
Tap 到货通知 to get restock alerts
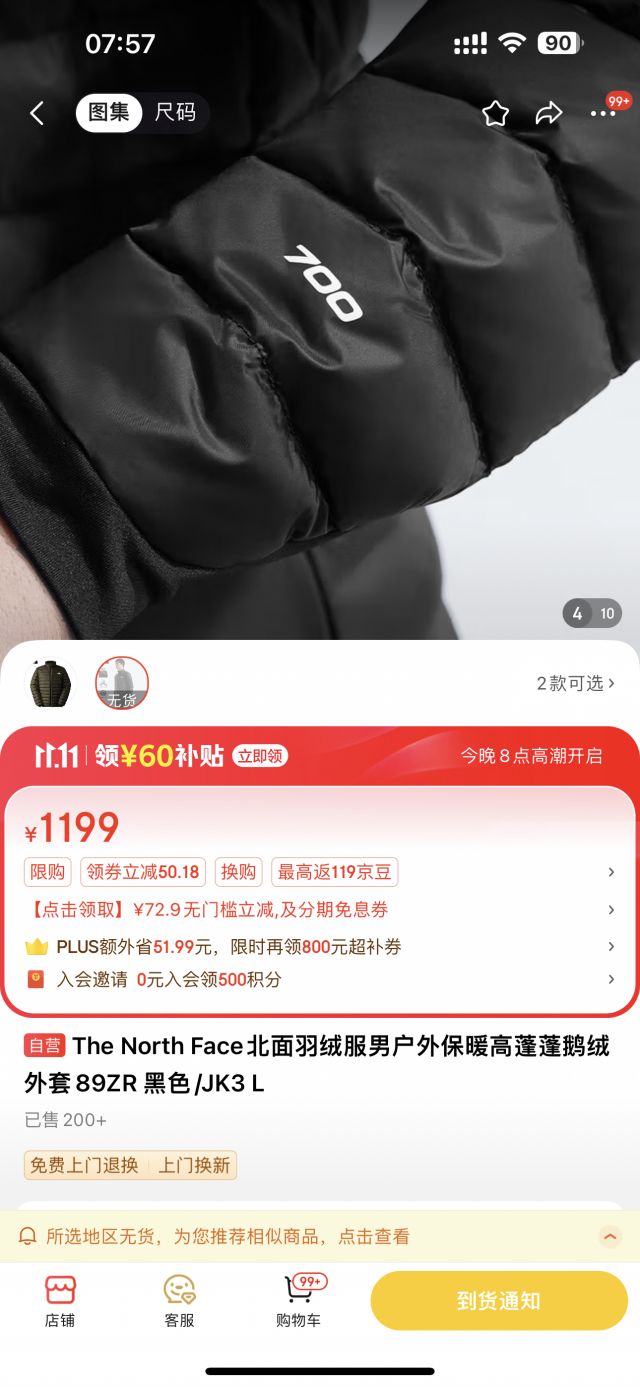499,1300
